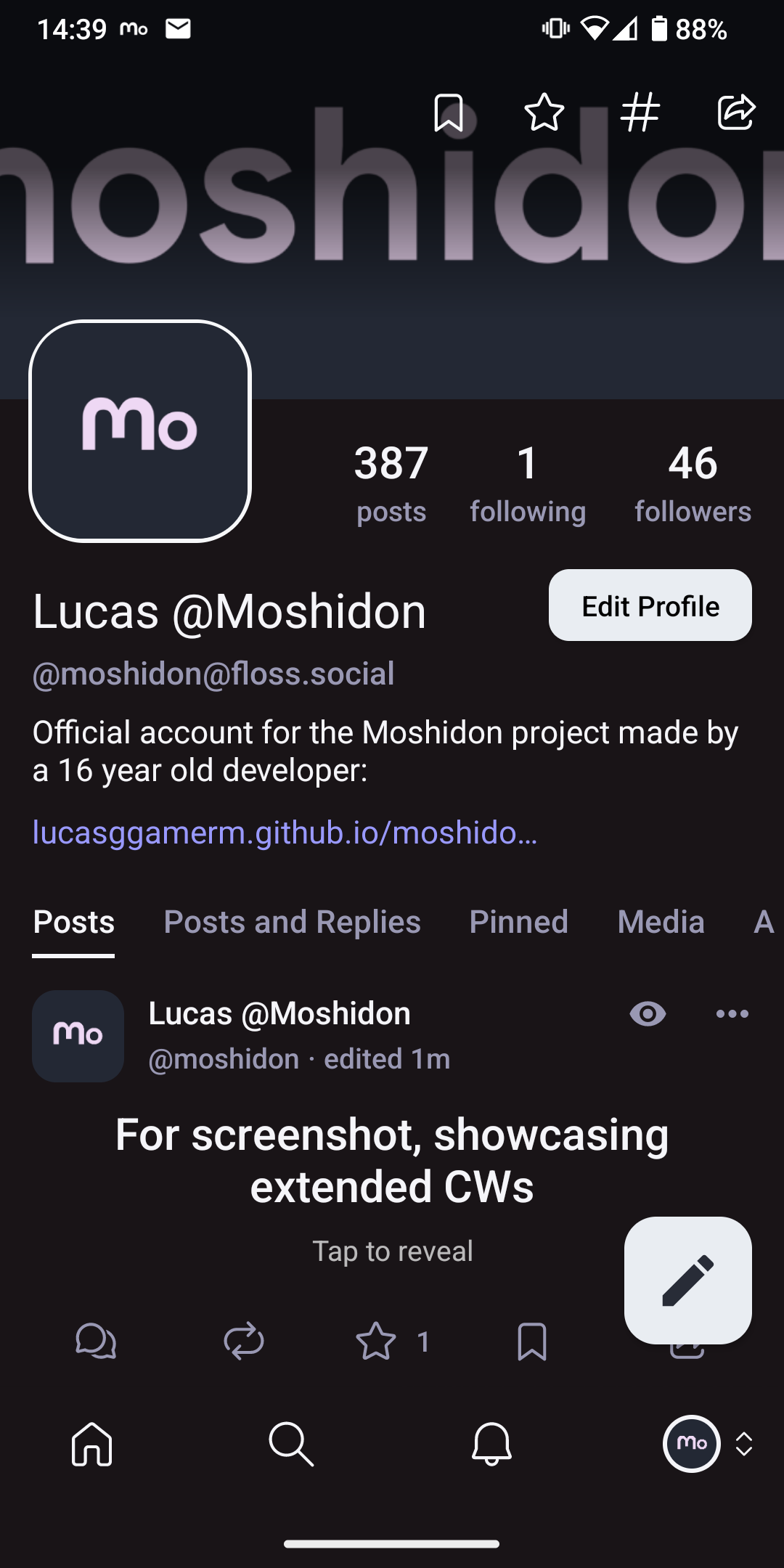
Task: Share this profile
Action: [x=736, y=113]
